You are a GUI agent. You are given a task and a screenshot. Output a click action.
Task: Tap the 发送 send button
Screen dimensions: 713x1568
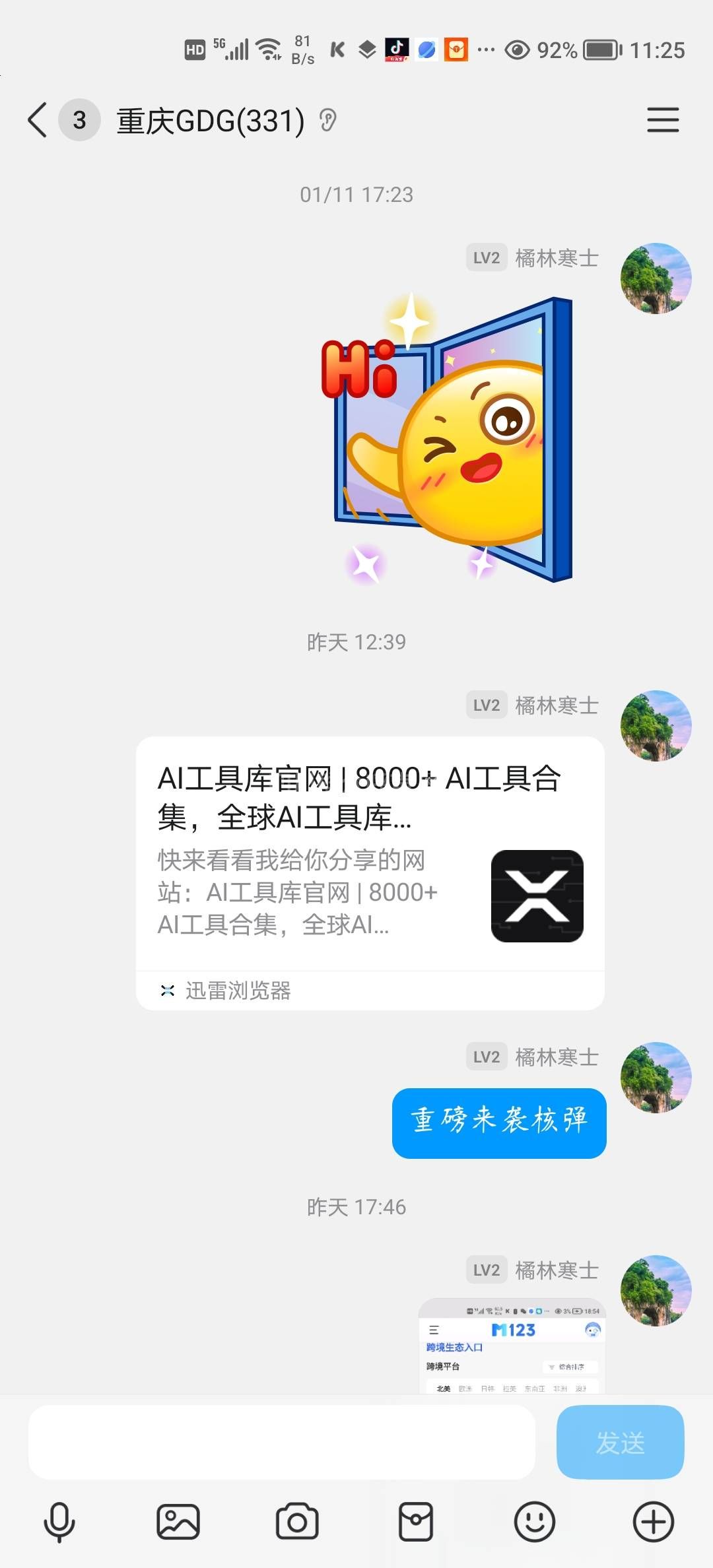620,1442
